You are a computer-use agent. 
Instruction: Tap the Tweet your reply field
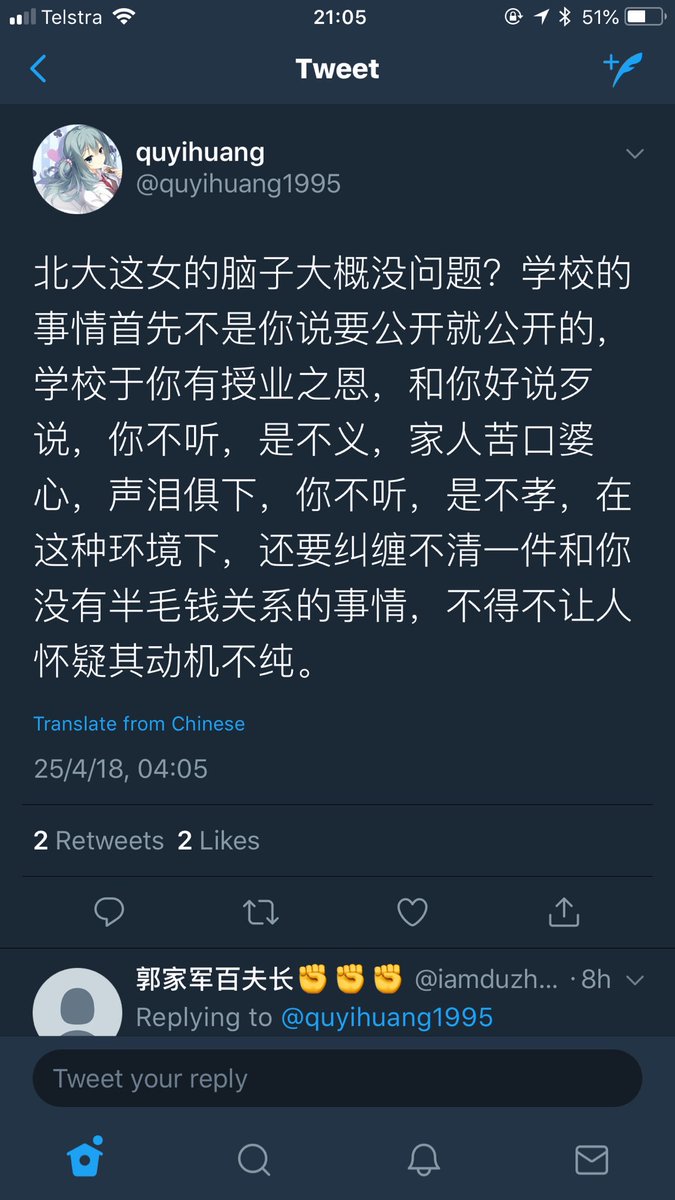(x=337, y=1079)
